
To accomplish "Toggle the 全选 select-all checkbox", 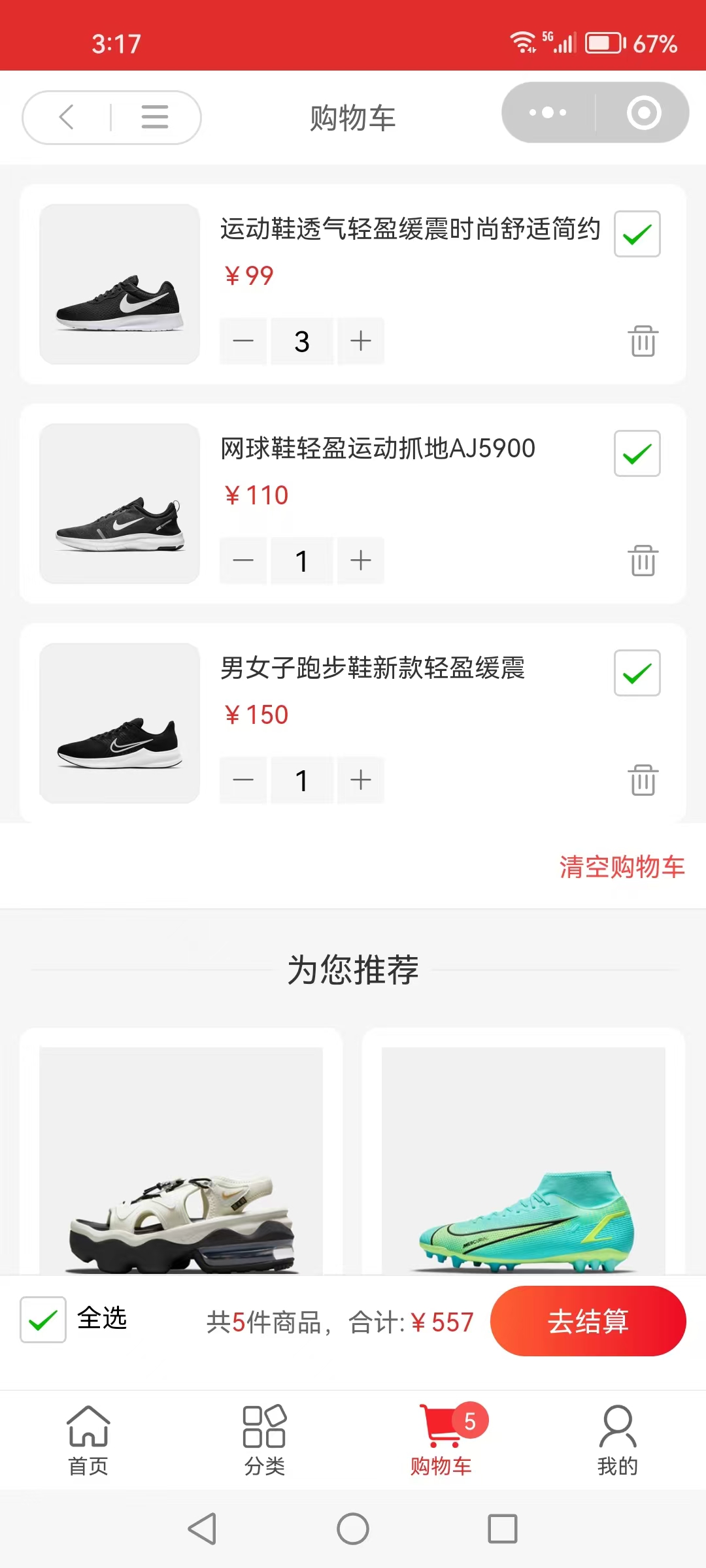I will [43, 1320].
